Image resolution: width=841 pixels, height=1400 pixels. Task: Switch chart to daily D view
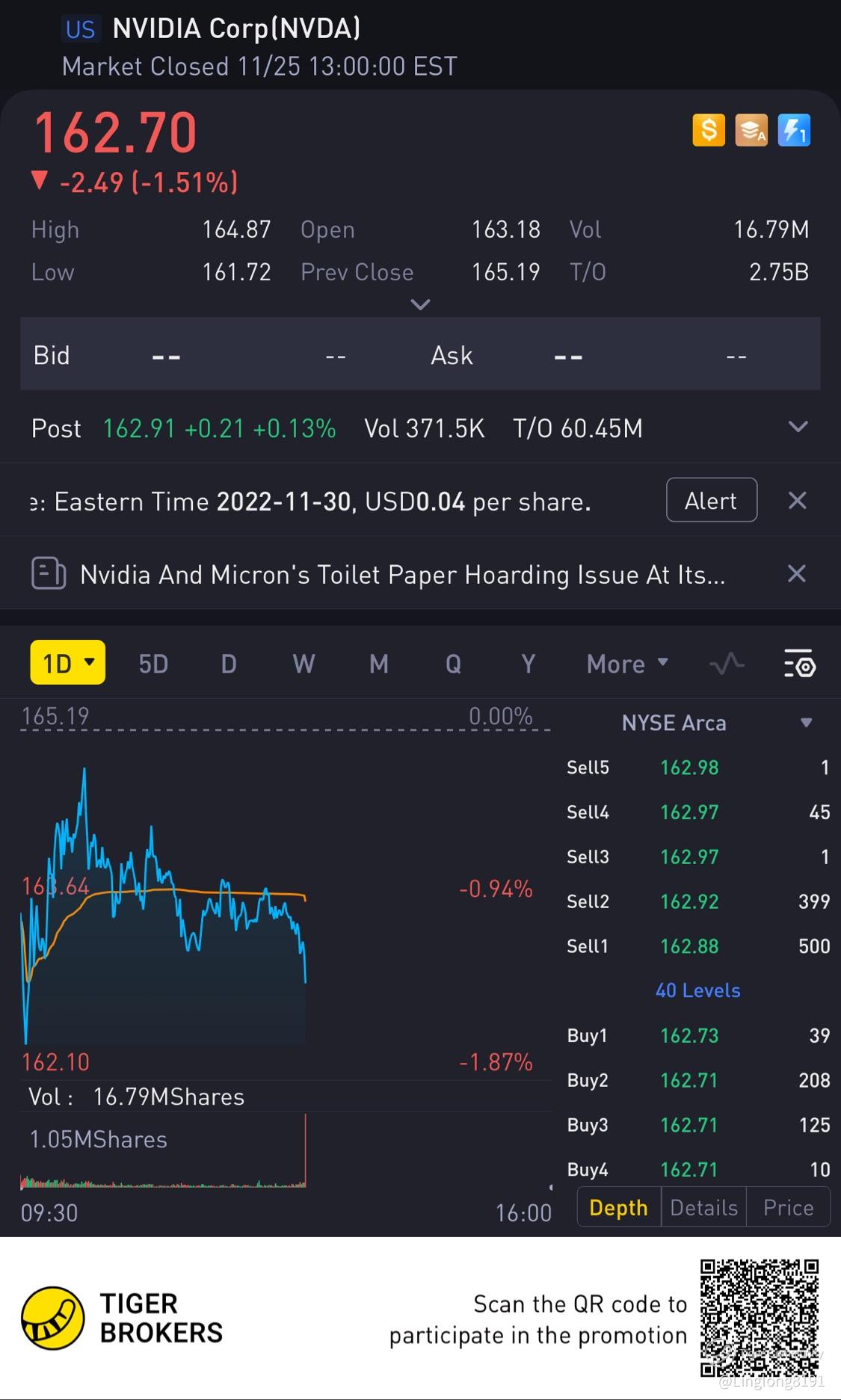tap(229, 664)
